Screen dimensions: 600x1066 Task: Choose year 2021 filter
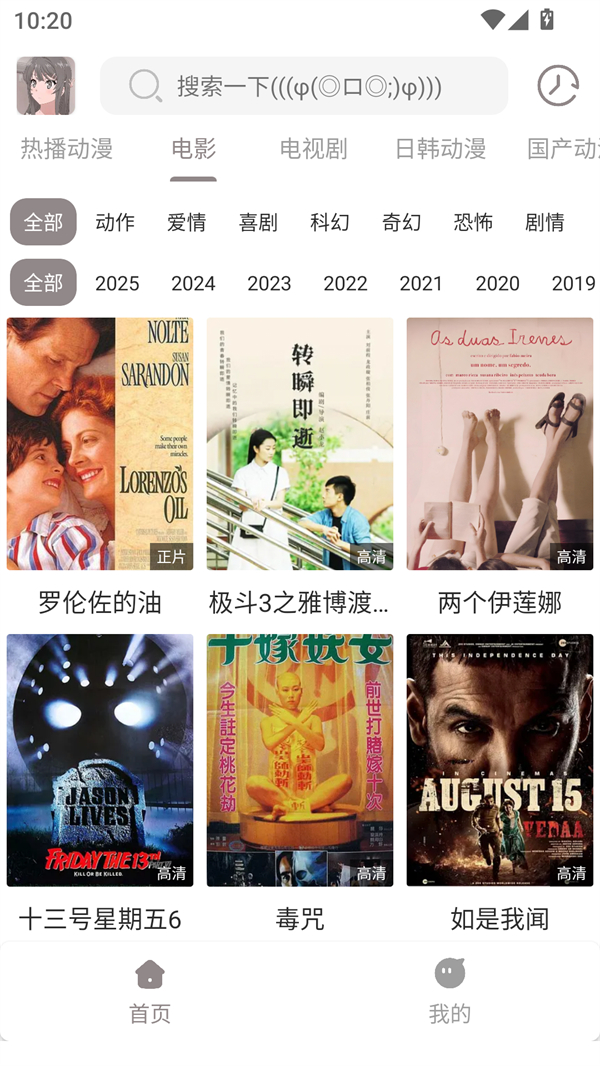[421, 283]
